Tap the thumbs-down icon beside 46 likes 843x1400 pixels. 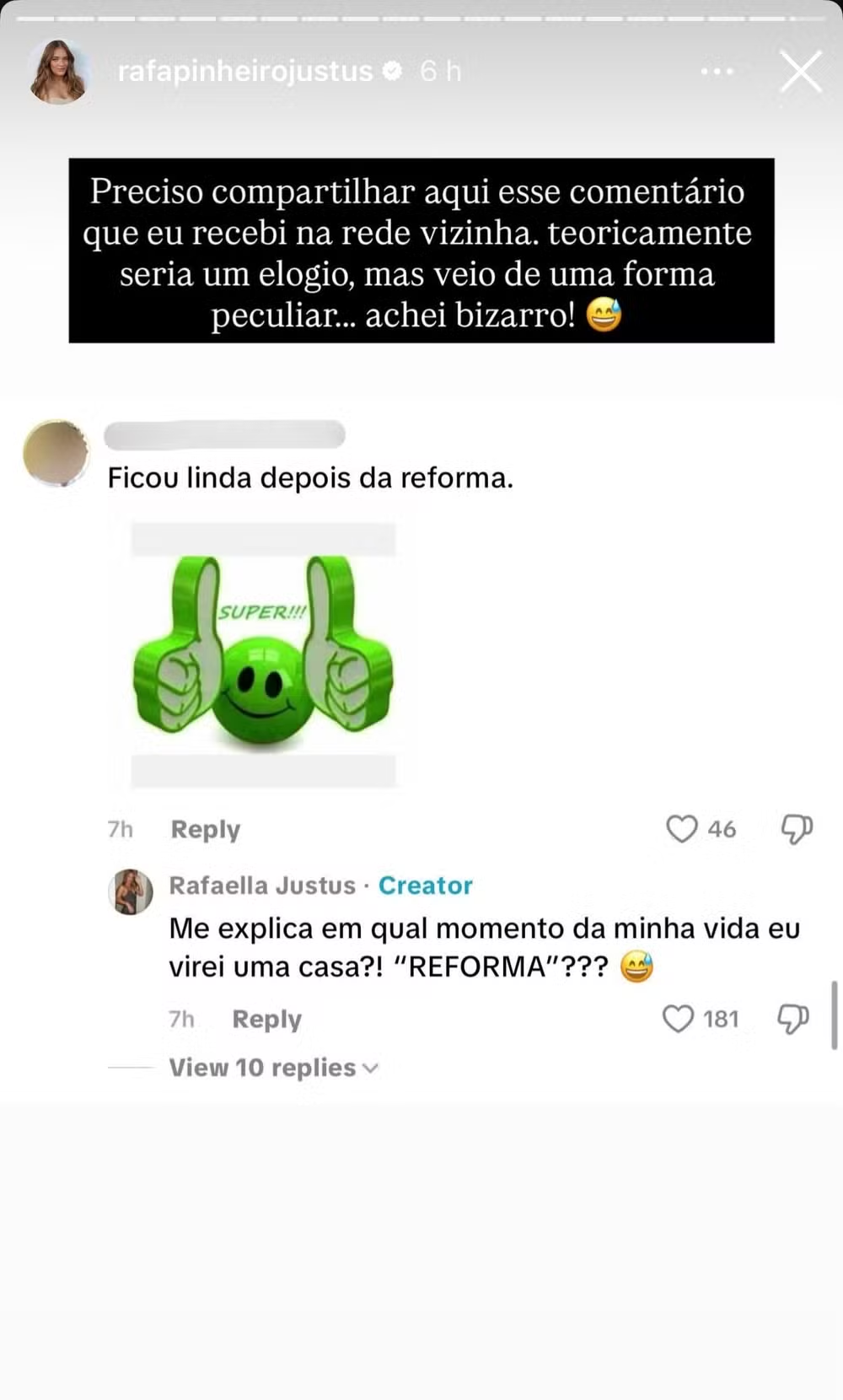795,829
